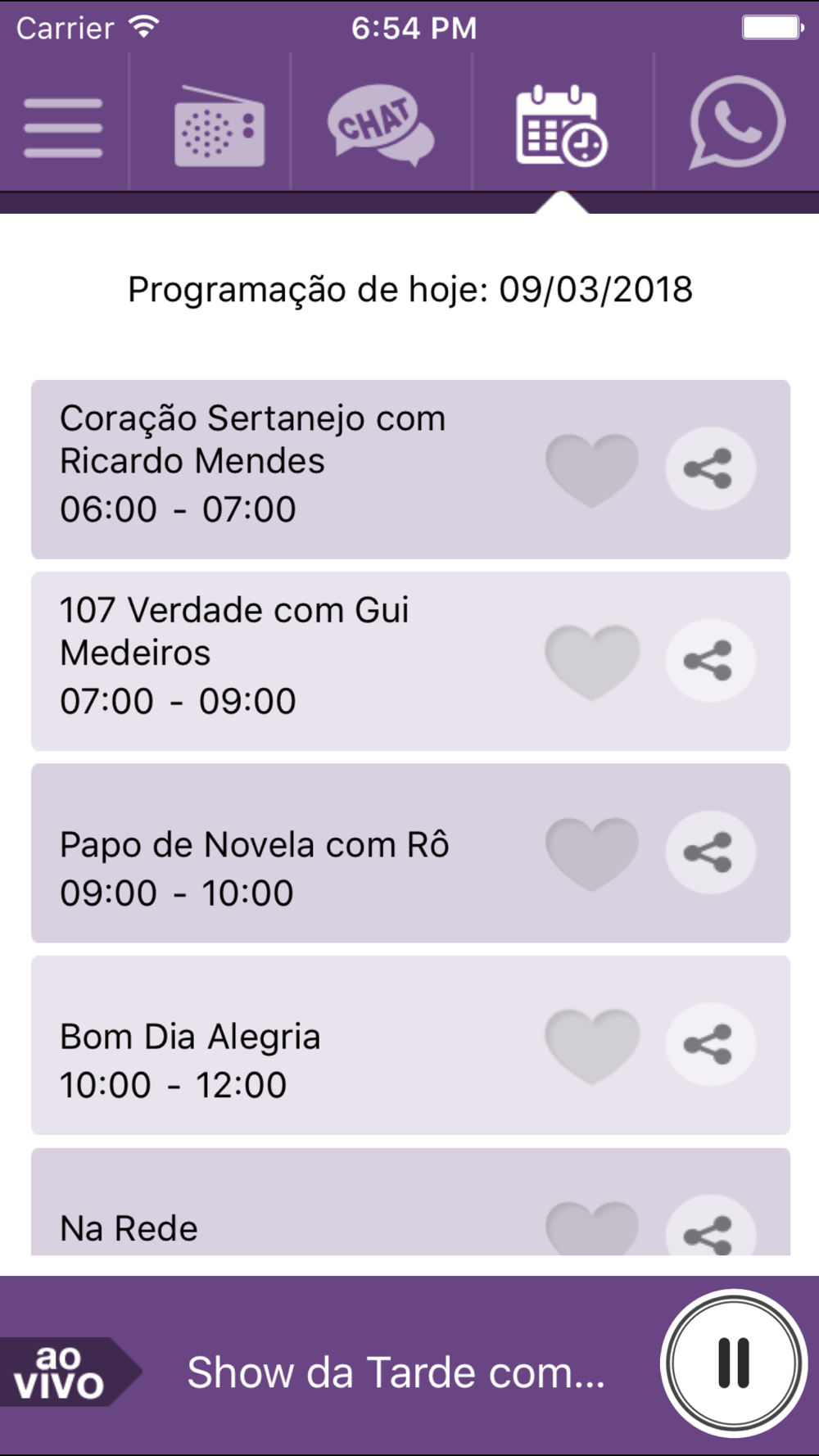Screen dimensions: 819x1456
Task: Switch to the radio player tab
Action: (x=219, y=126)
